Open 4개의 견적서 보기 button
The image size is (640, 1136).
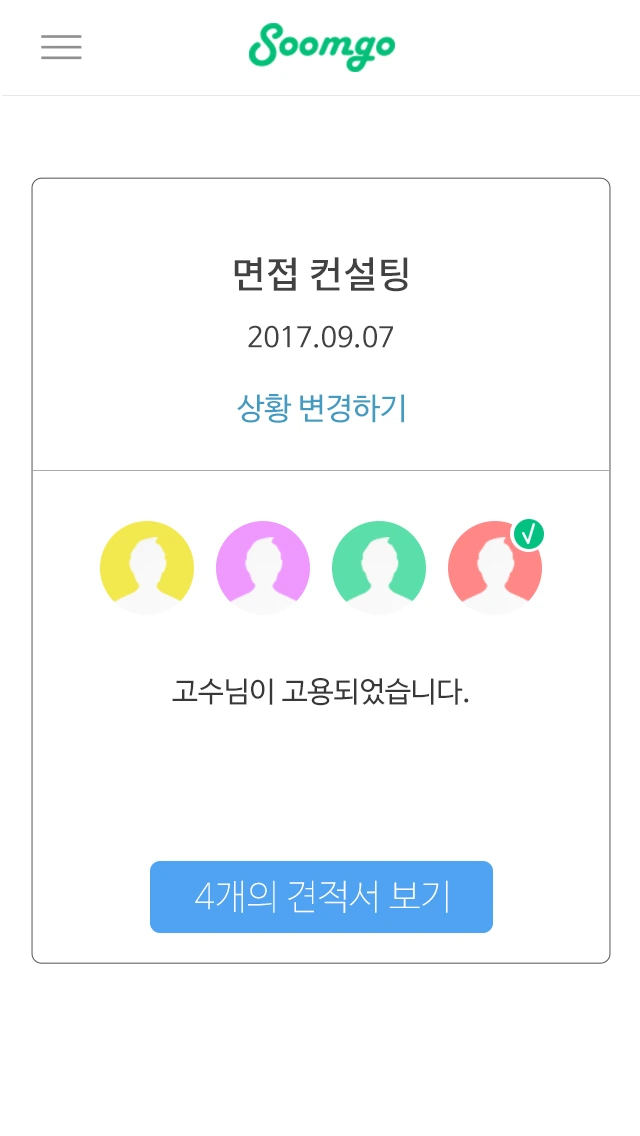(x=321, y=897)
